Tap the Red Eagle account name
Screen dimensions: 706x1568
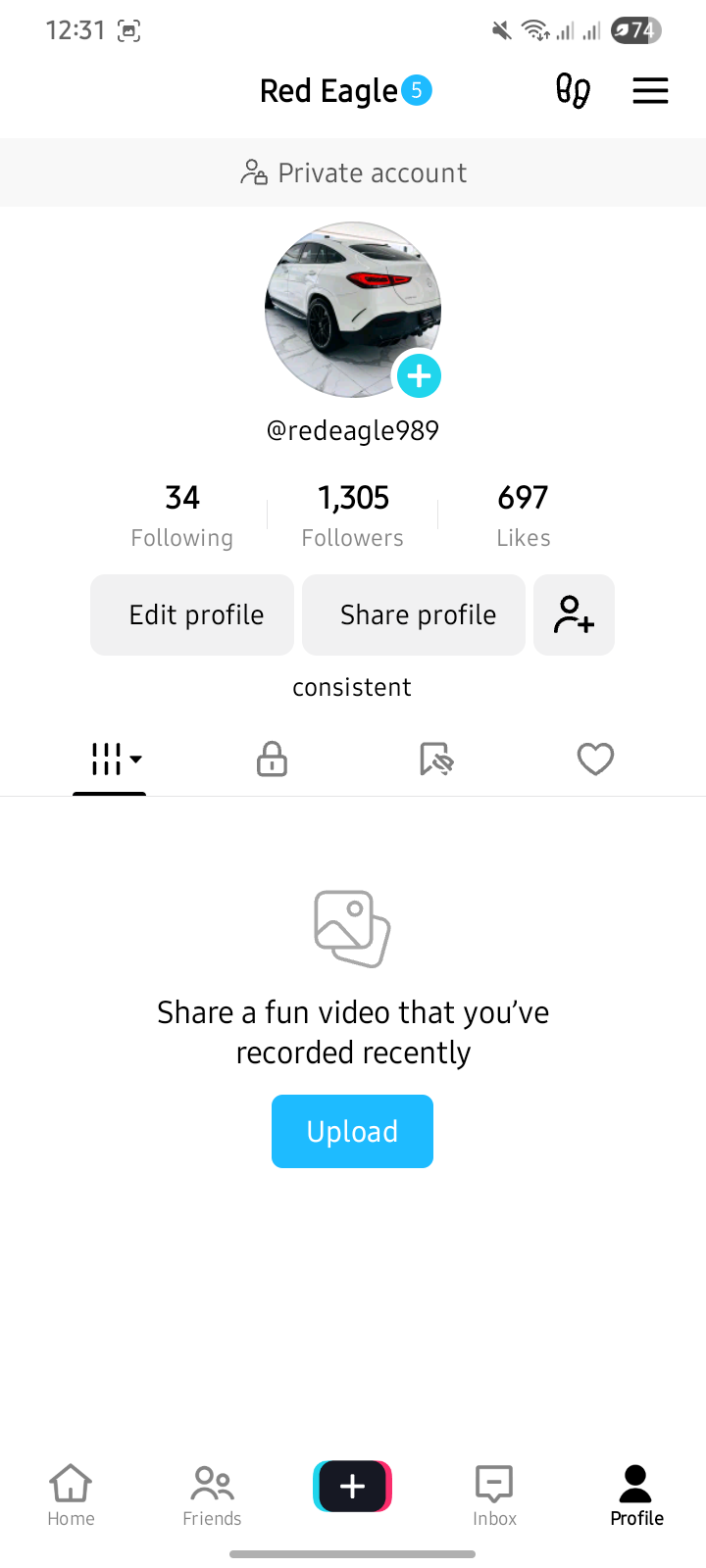pyautogui.click(x=329, y=91)
